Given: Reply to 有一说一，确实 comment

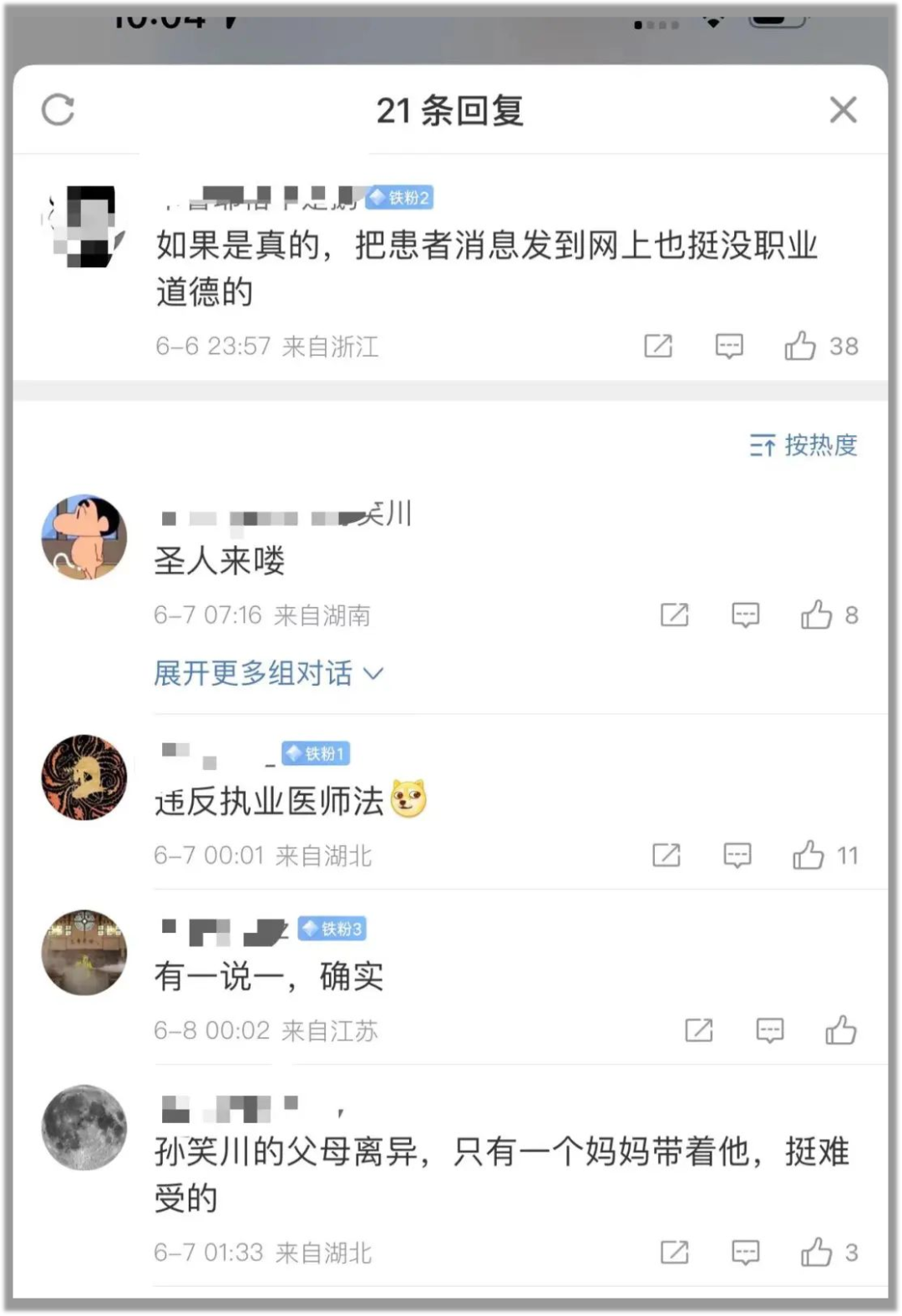Looking at the screenshot, I should click(x=770, y=1030).
